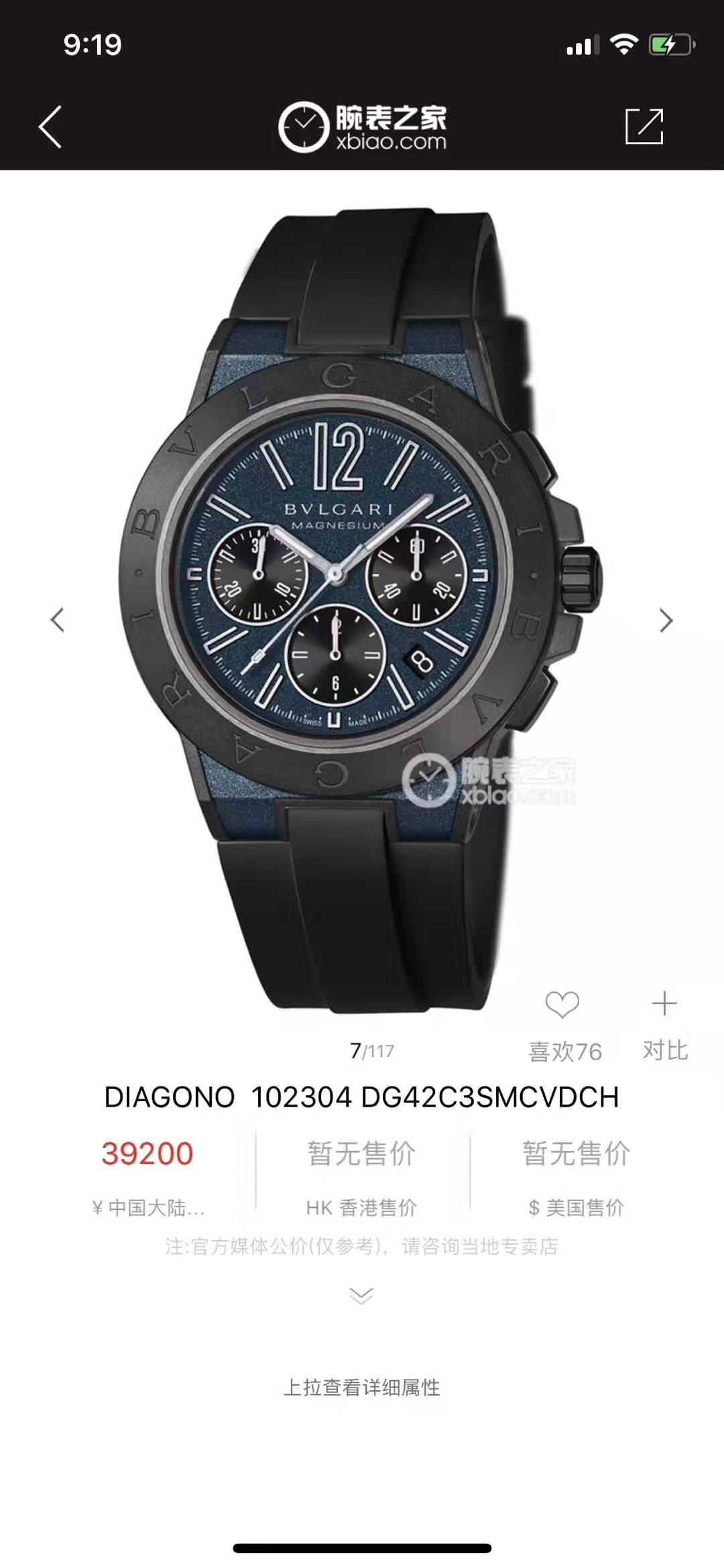724x1568 pixels.
Task: Show the previous watch photo
Action: (58, 620)
